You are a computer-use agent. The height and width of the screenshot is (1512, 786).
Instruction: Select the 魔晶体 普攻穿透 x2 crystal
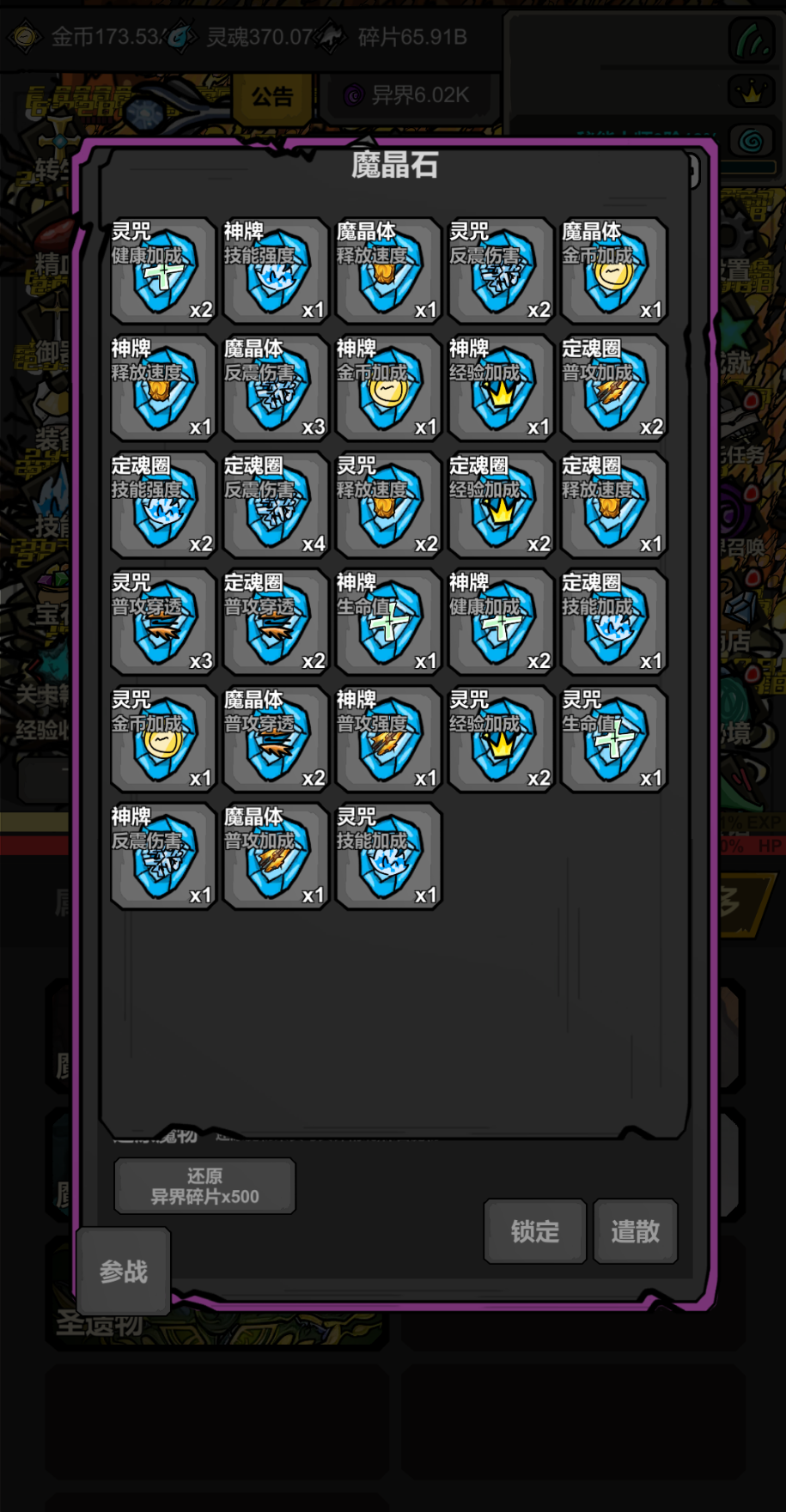click(x=275, y=739)
